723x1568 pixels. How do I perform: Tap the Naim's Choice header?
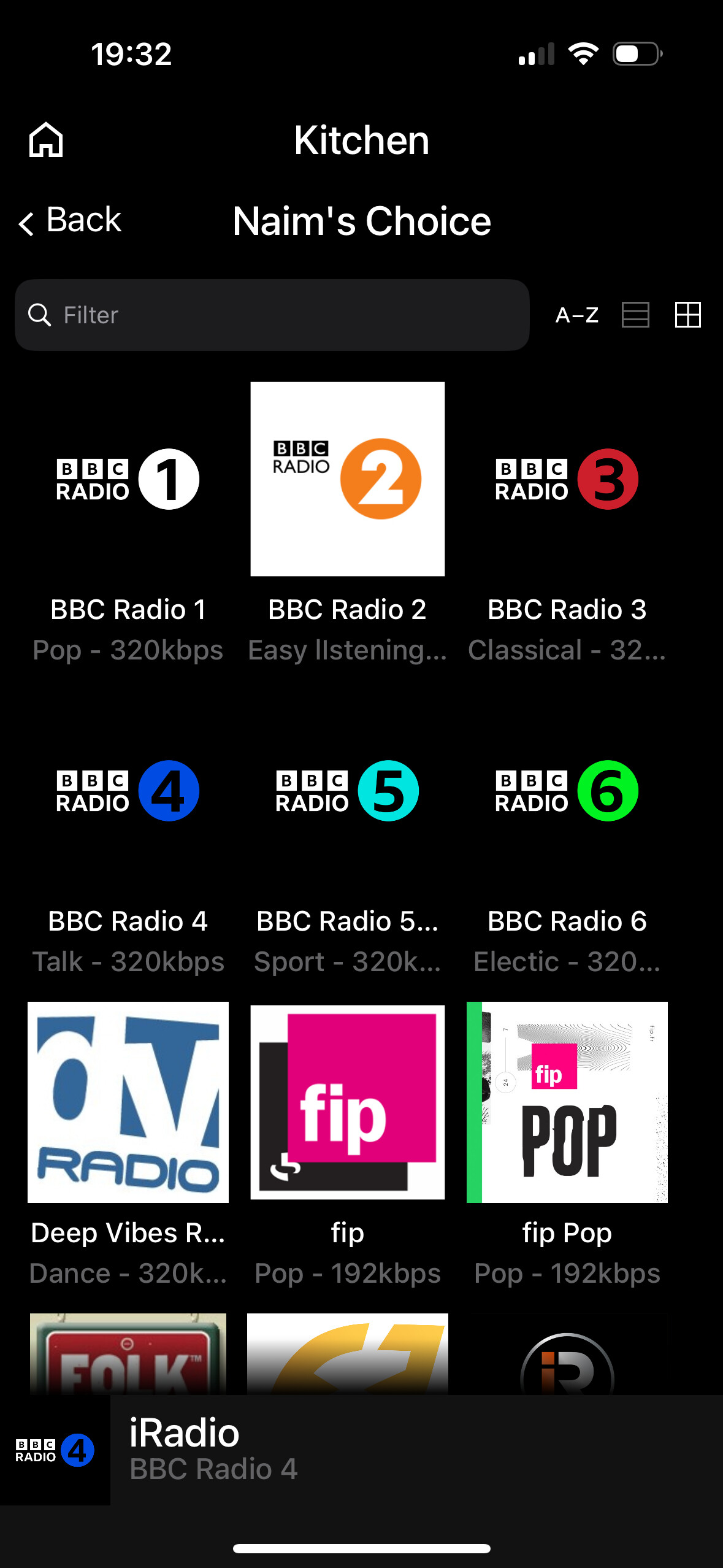coord(361,222)
